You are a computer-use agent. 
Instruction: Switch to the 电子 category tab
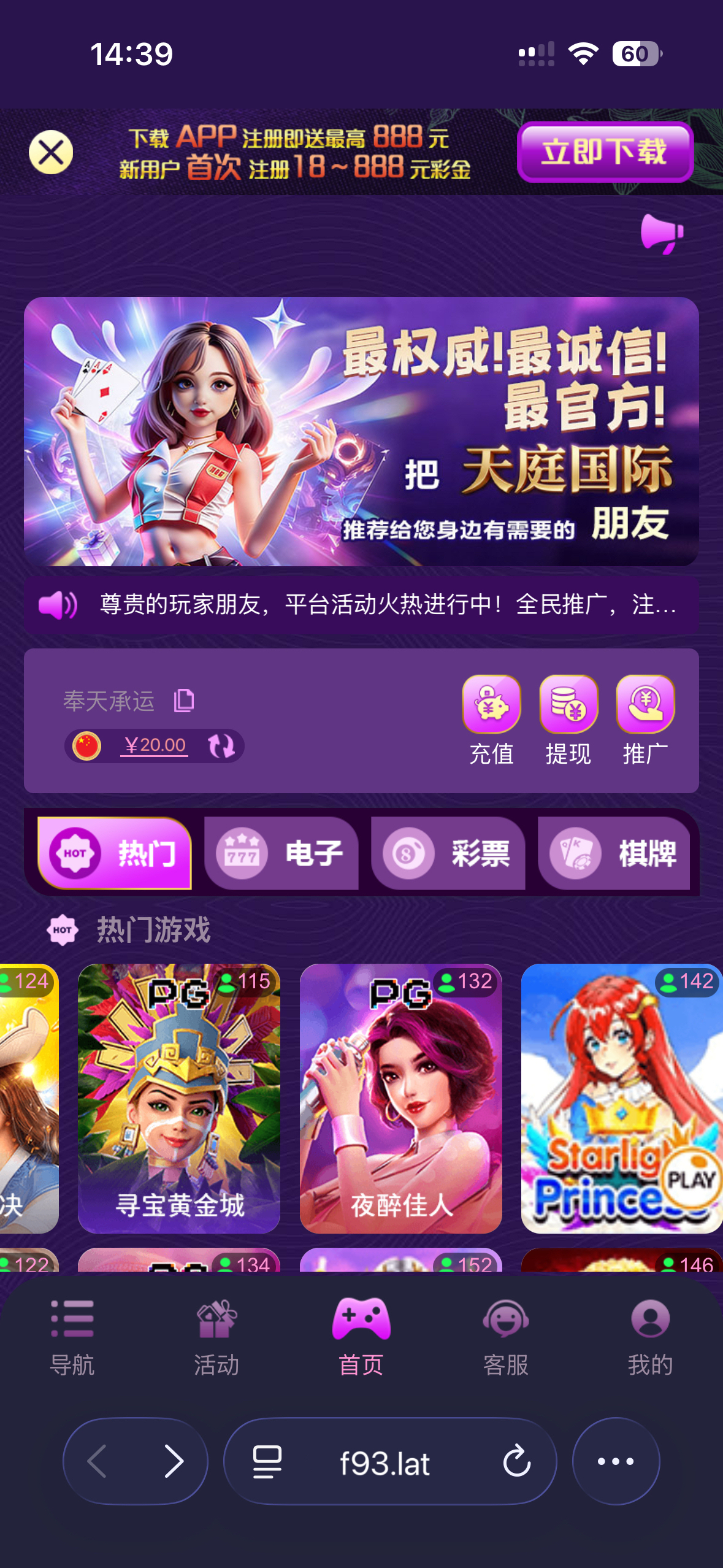click(x=281, y=853)
